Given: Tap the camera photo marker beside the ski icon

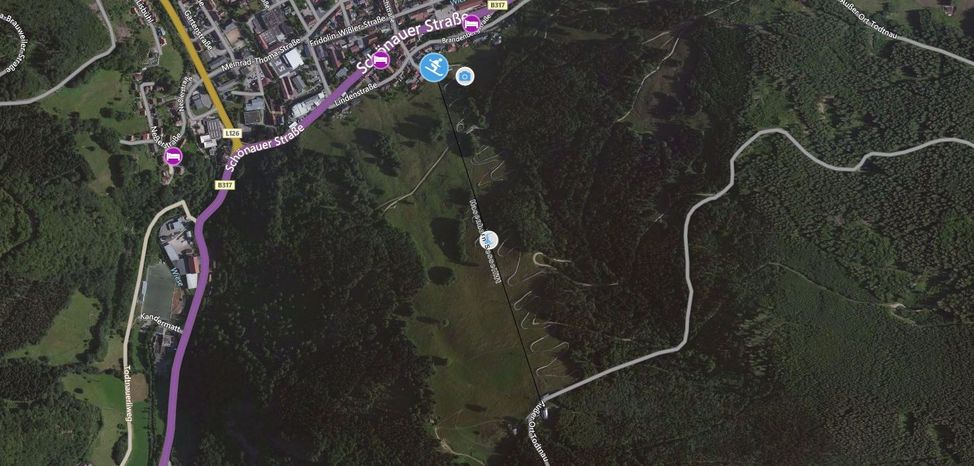Looking at the screenshot, I should [x=465, y=76].
